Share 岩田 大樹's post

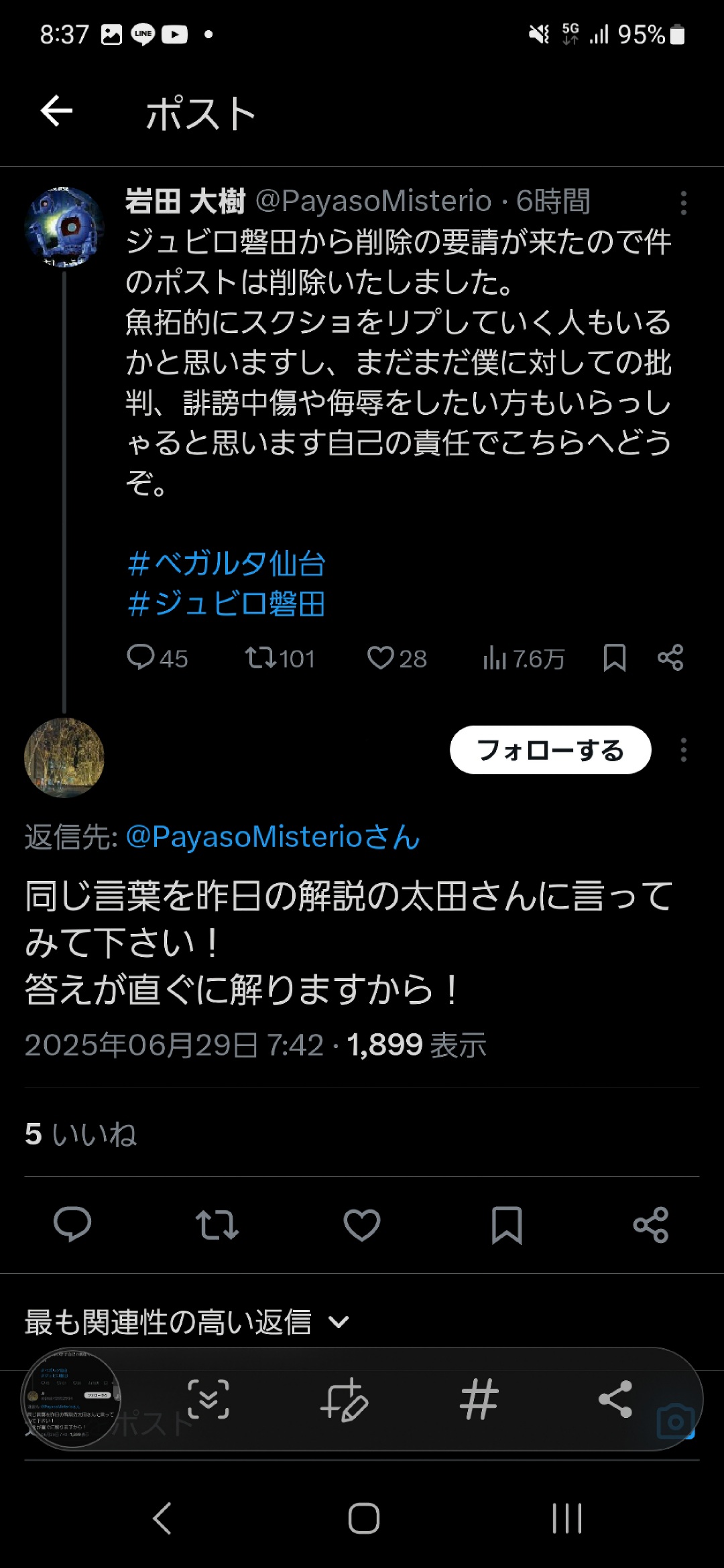tap(670, 658)
